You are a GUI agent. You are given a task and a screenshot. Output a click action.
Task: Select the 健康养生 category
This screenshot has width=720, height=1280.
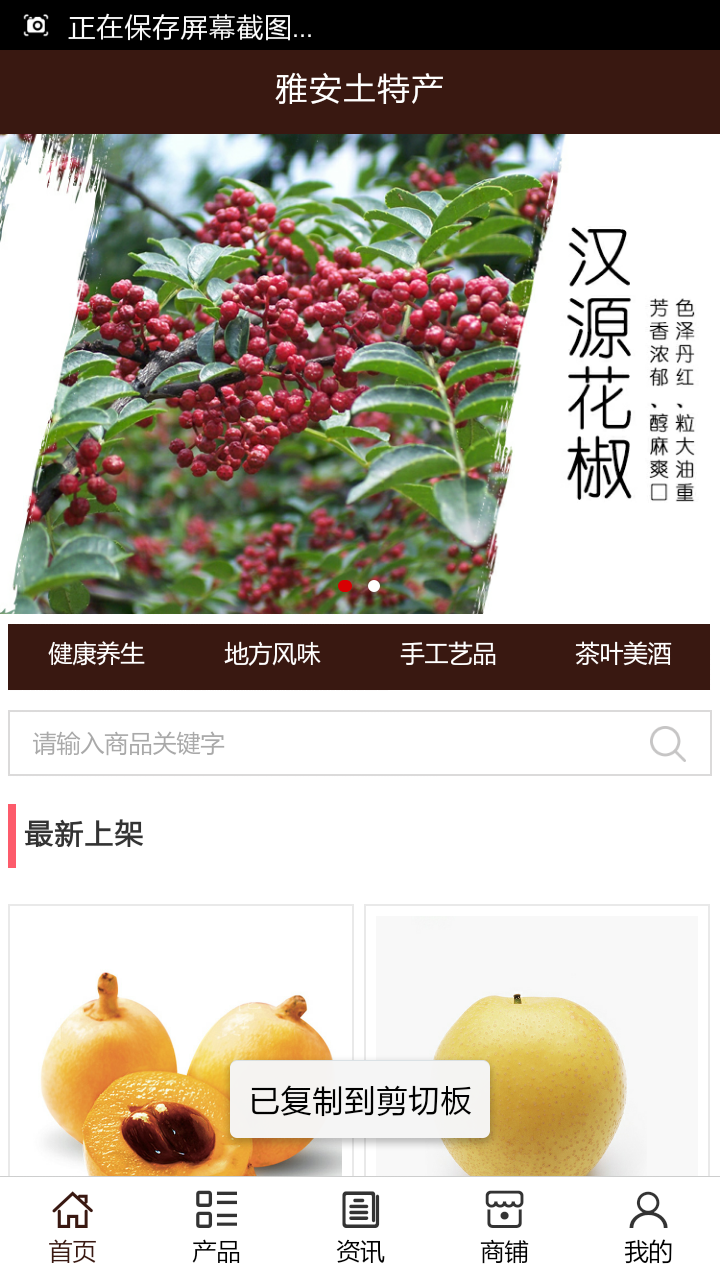point(96,655)
